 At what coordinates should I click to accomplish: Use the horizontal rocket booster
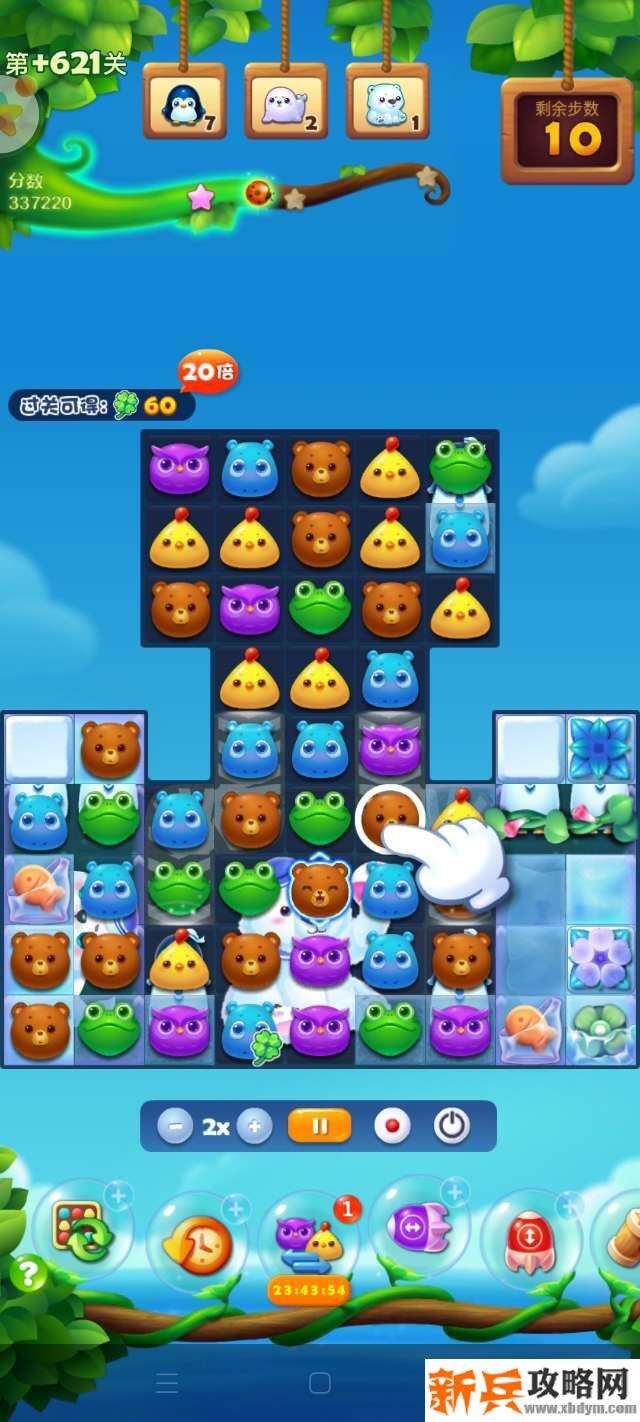coord(420,1226)
